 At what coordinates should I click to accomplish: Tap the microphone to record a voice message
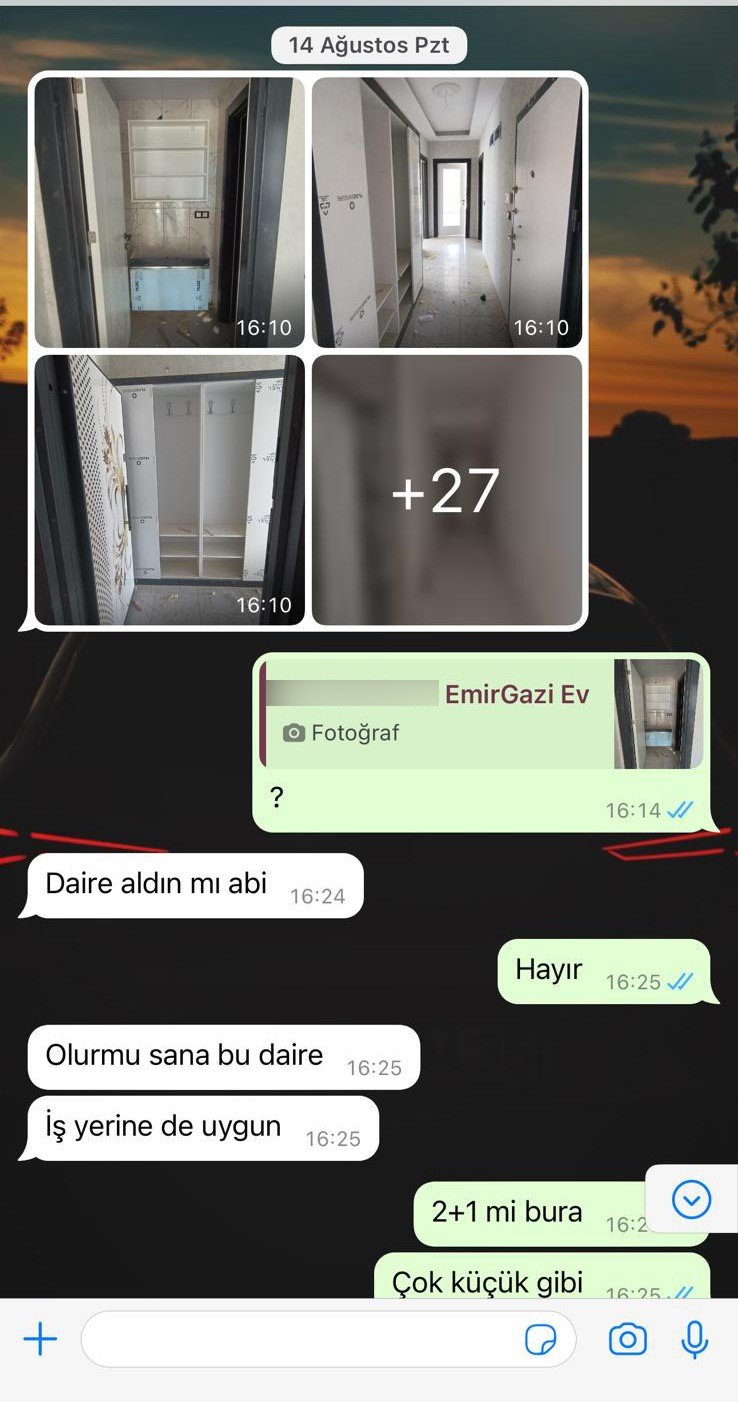(x=695, y=1339)
